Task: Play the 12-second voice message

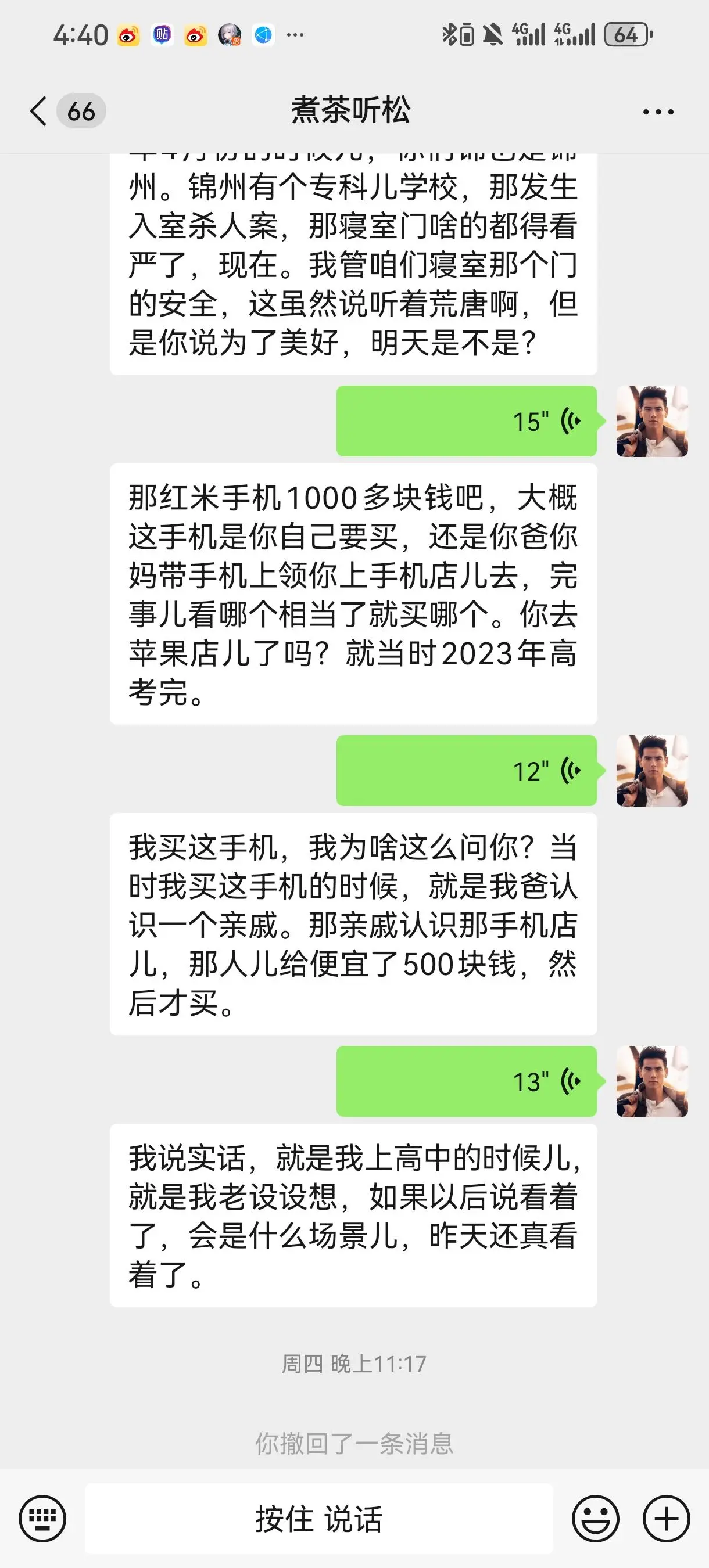Action: coord(467,771)
